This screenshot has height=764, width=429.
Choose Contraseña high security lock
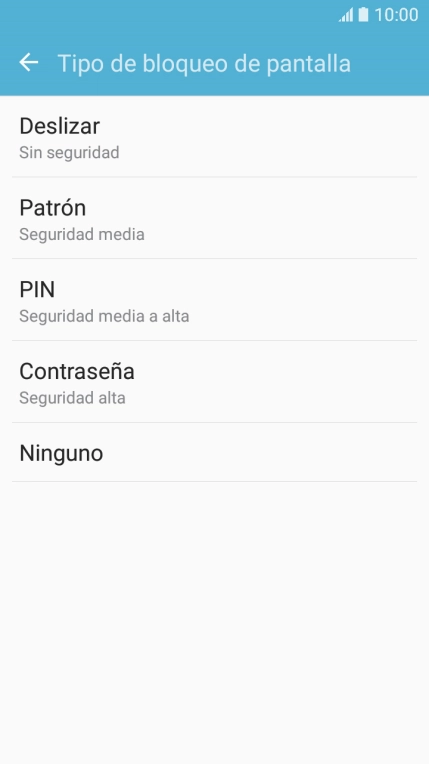[214, 382]
